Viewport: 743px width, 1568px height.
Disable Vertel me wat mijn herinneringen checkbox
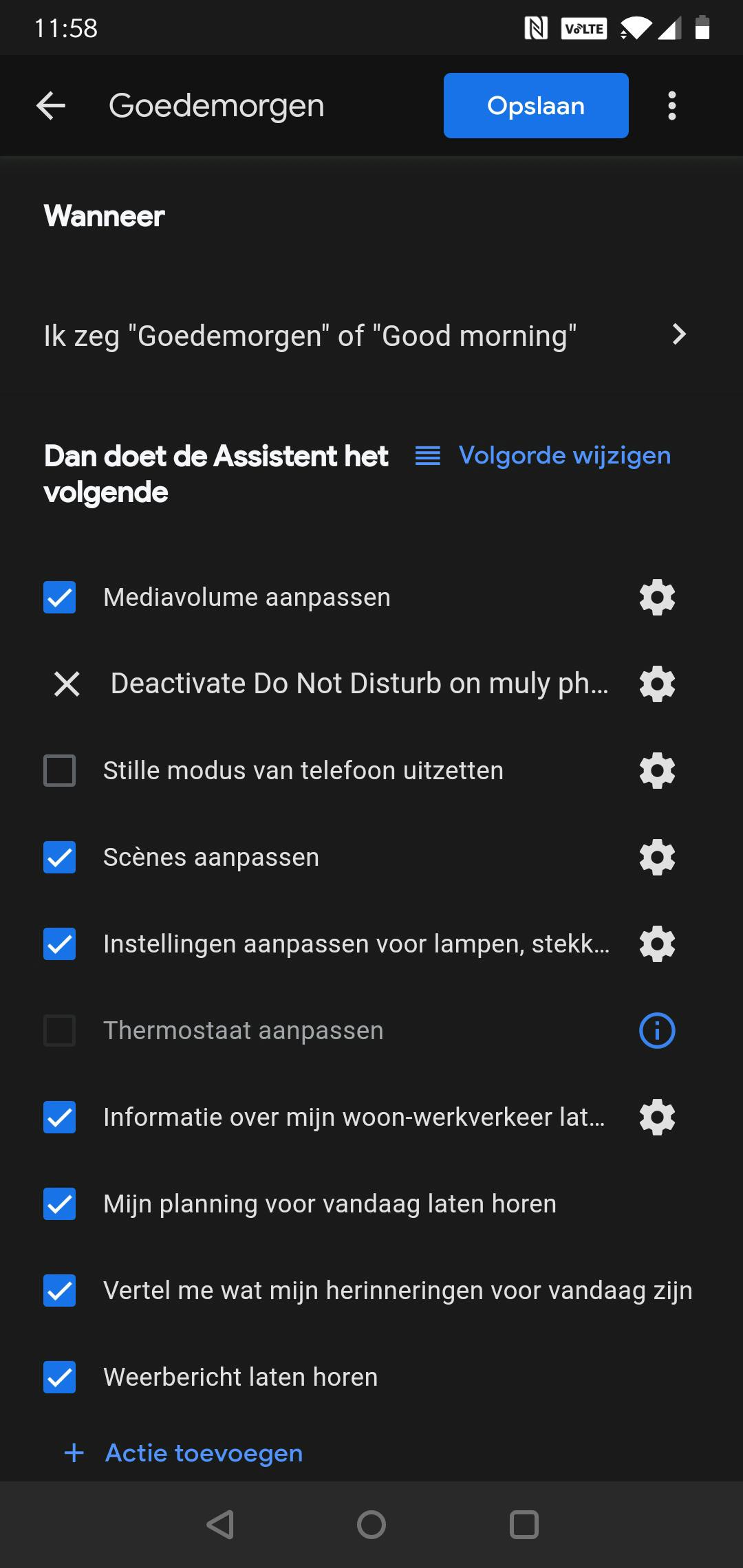point(60,1290)
